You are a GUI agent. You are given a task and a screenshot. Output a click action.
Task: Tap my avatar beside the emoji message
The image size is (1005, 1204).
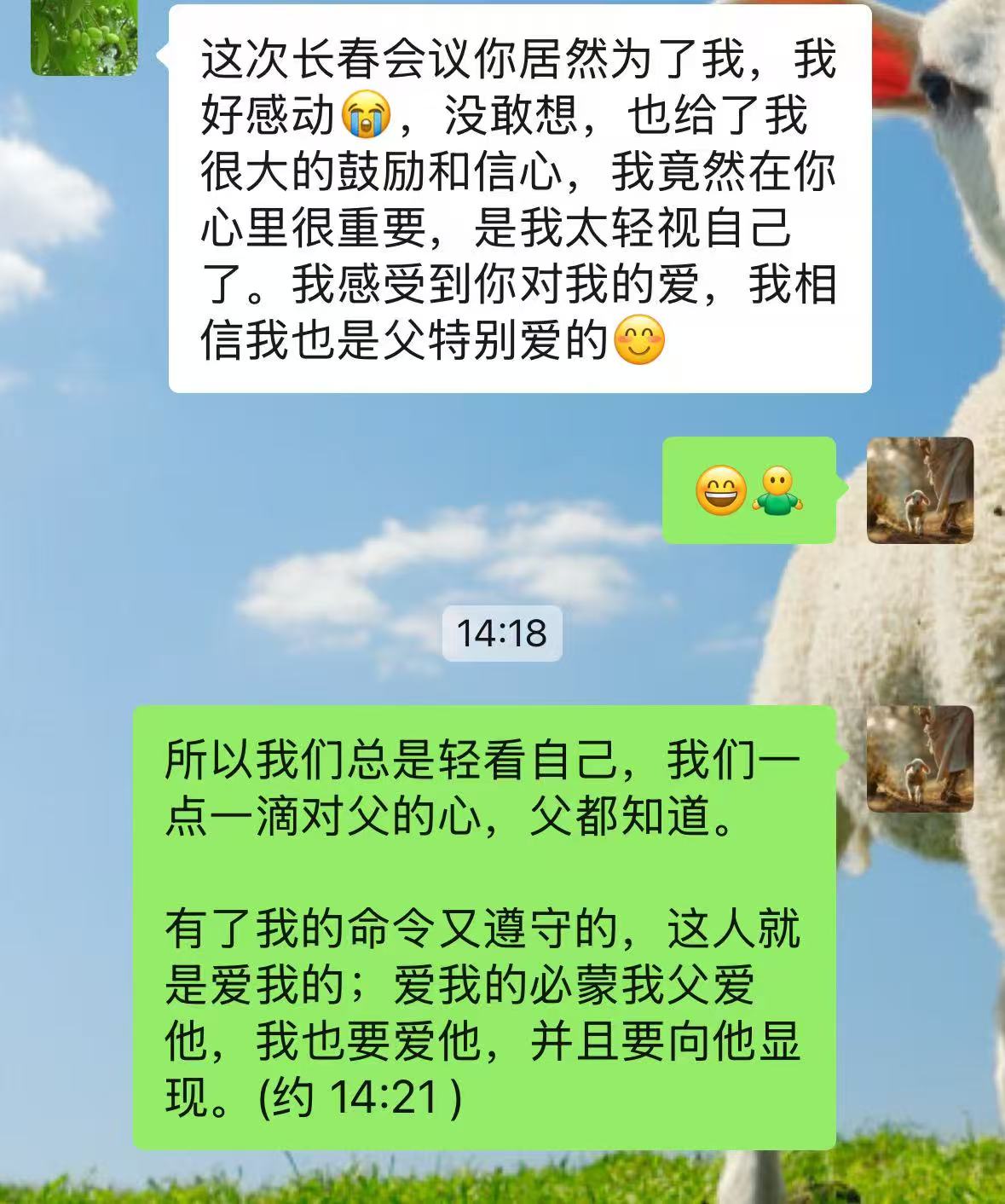coord(920,490)
